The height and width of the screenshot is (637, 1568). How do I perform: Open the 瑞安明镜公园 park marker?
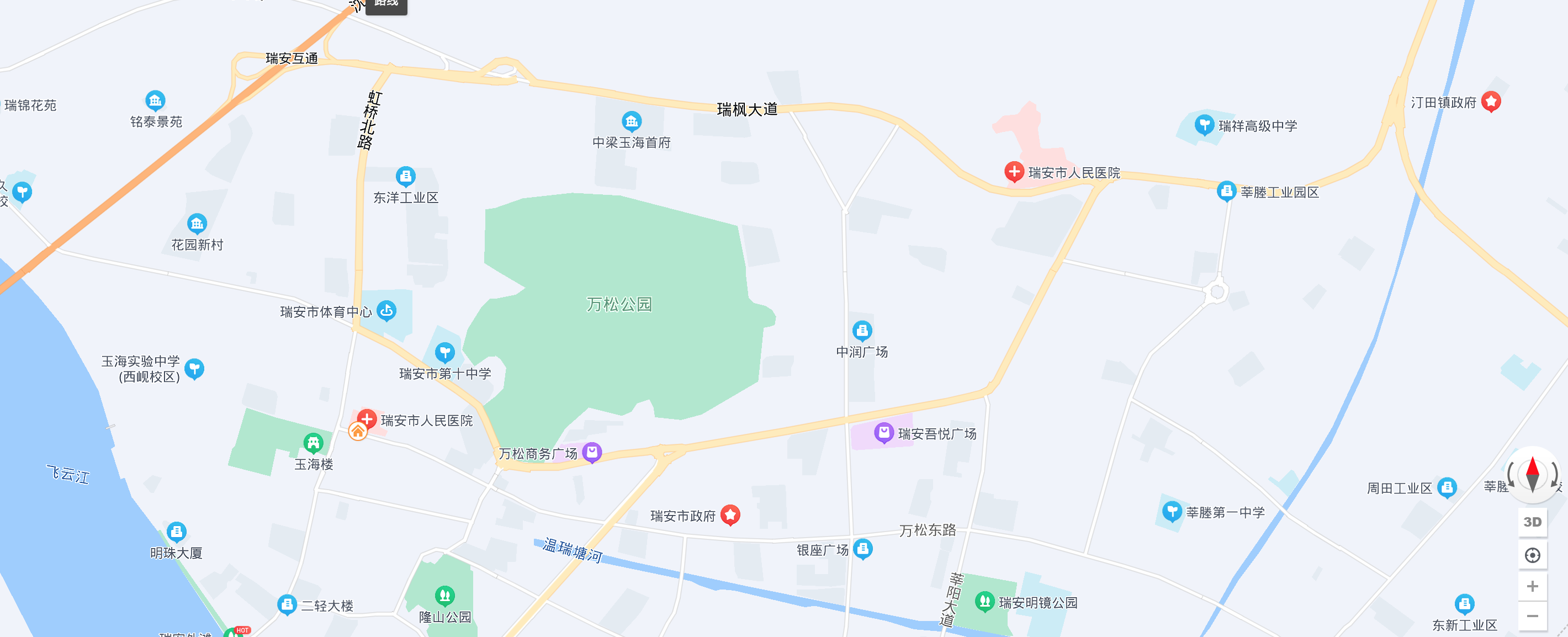pos(984,601)
